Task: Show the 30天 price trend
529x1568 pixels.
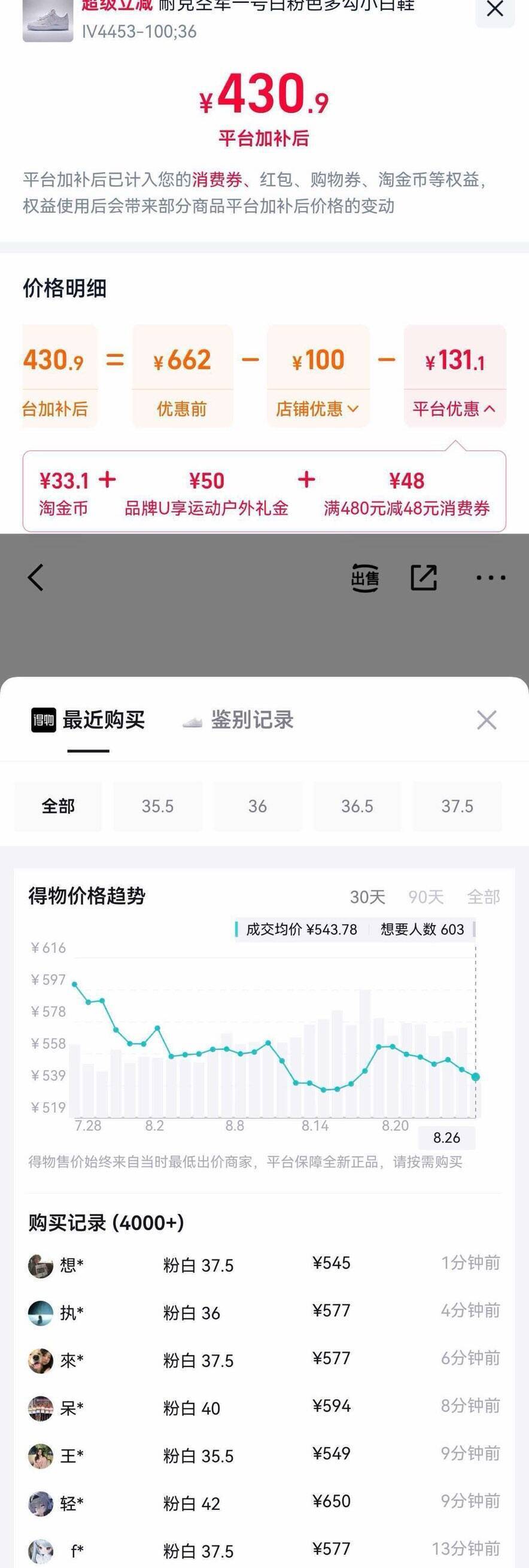Action: 367,896
